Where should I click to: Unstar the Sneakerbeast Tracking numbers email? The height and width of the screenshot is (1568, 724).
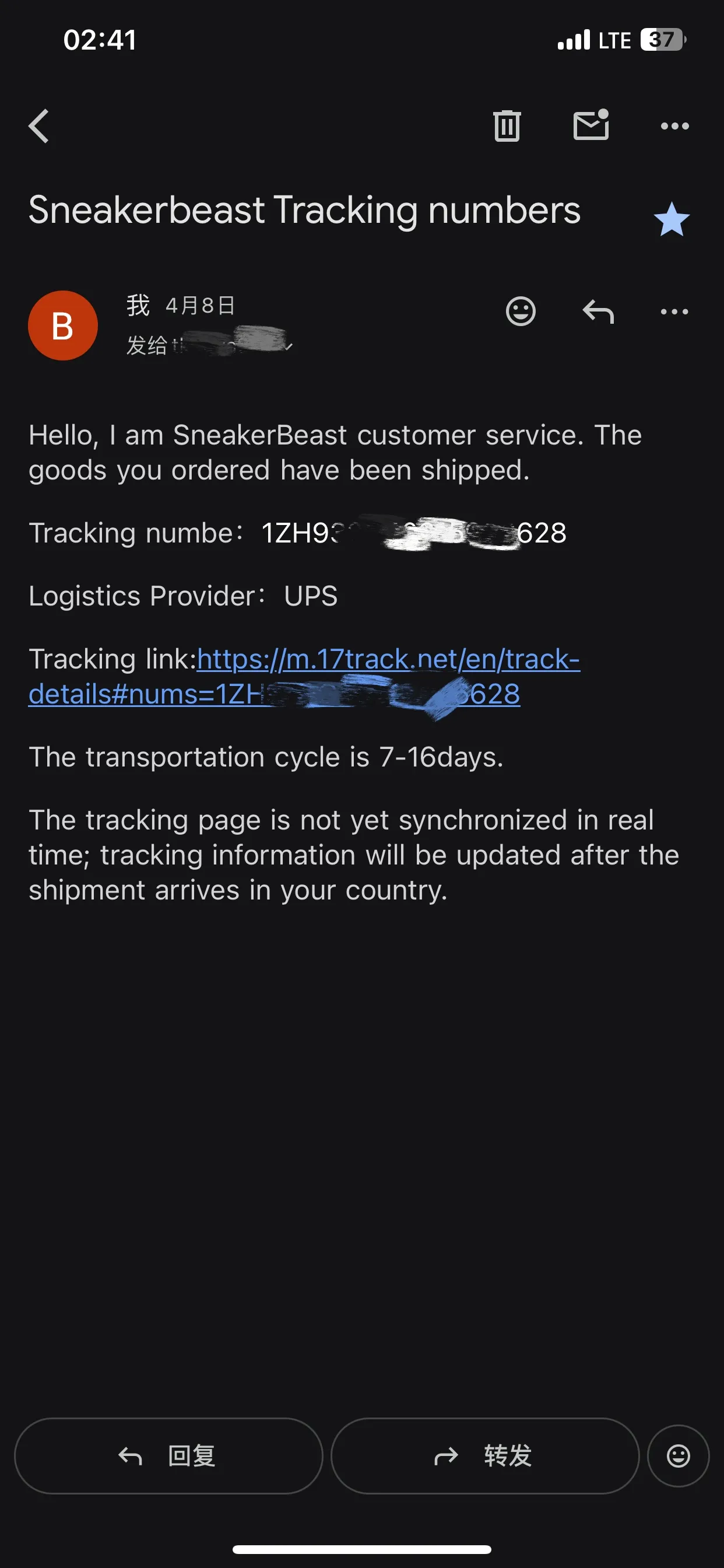pyautogui.click(x=671, y=219)
